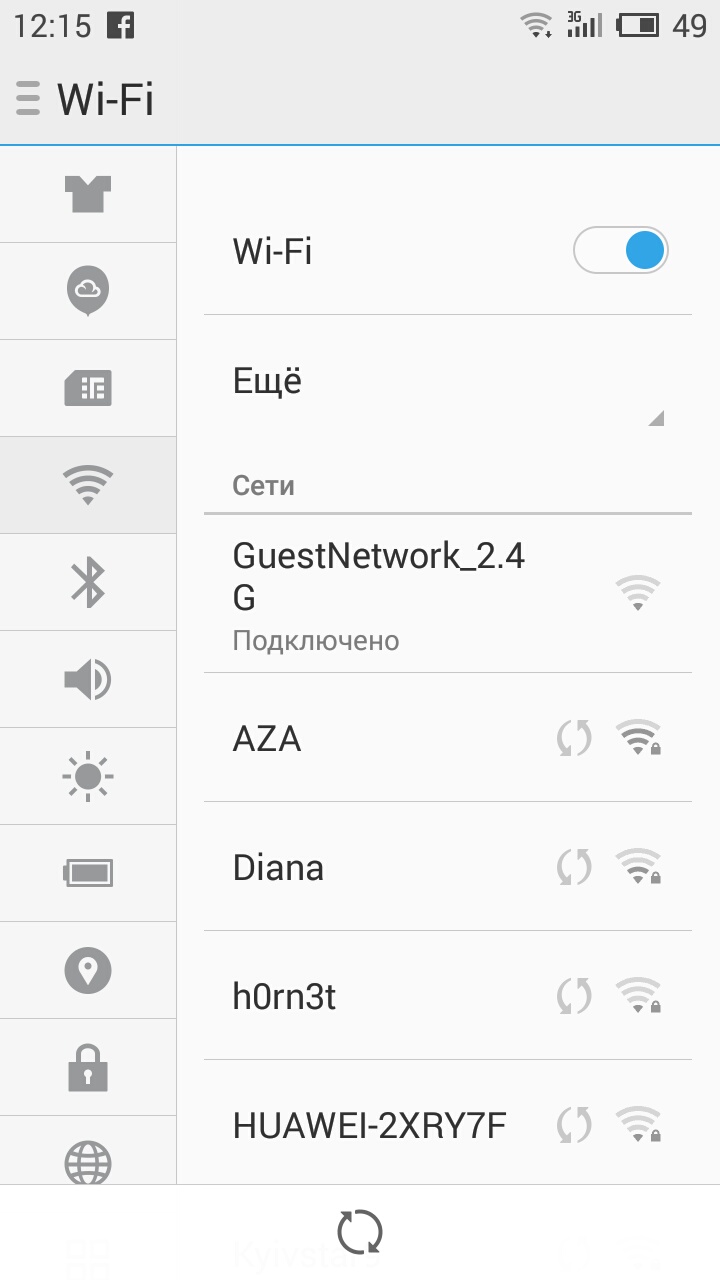Choose the h0rn3t network
This screenshot has width=720, height=1280.
tap(448, 996)
